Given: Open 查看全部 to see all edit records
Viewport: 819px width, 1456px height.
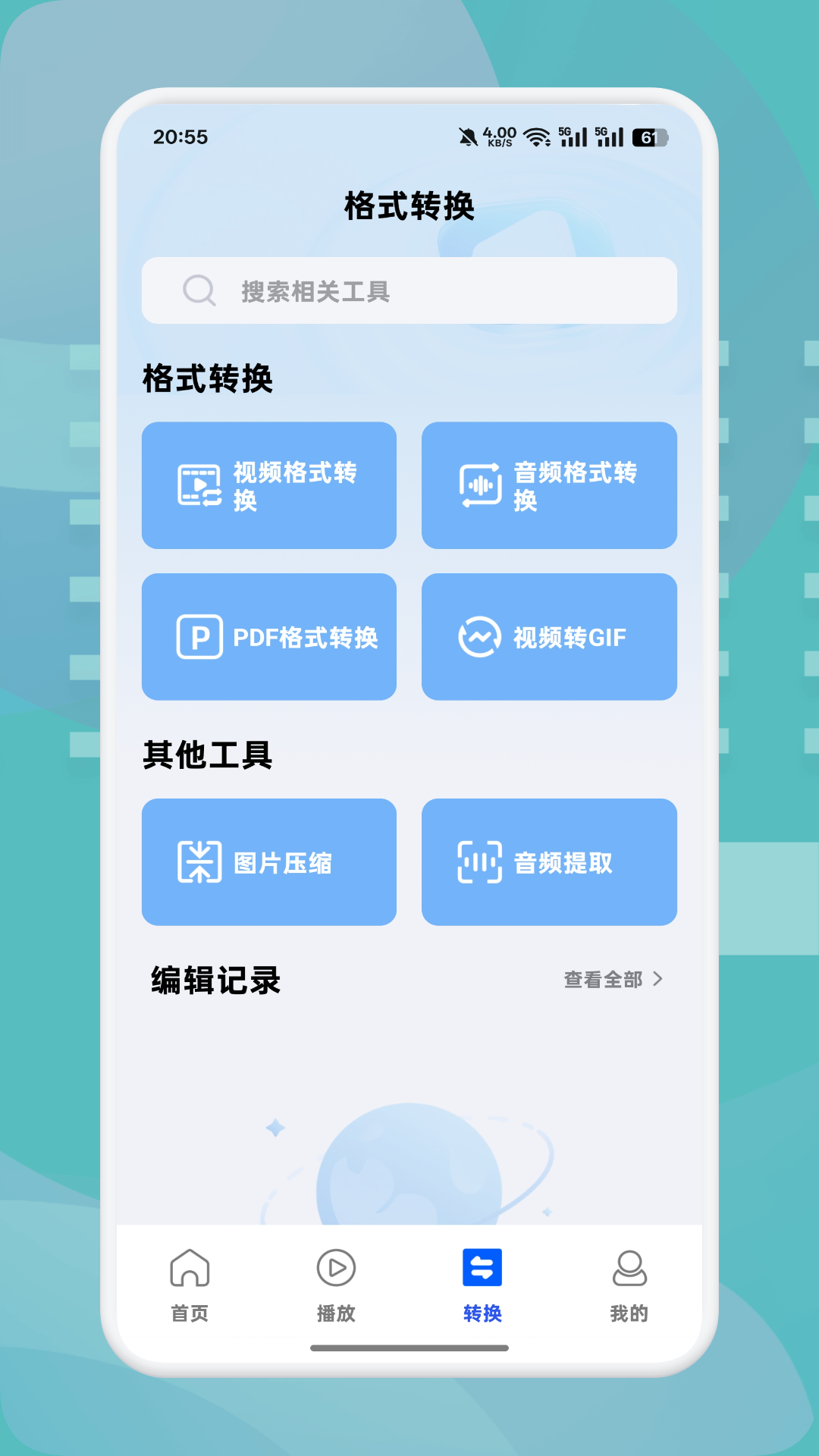Looking at the screenshot, I should click(x=603, y=980).
